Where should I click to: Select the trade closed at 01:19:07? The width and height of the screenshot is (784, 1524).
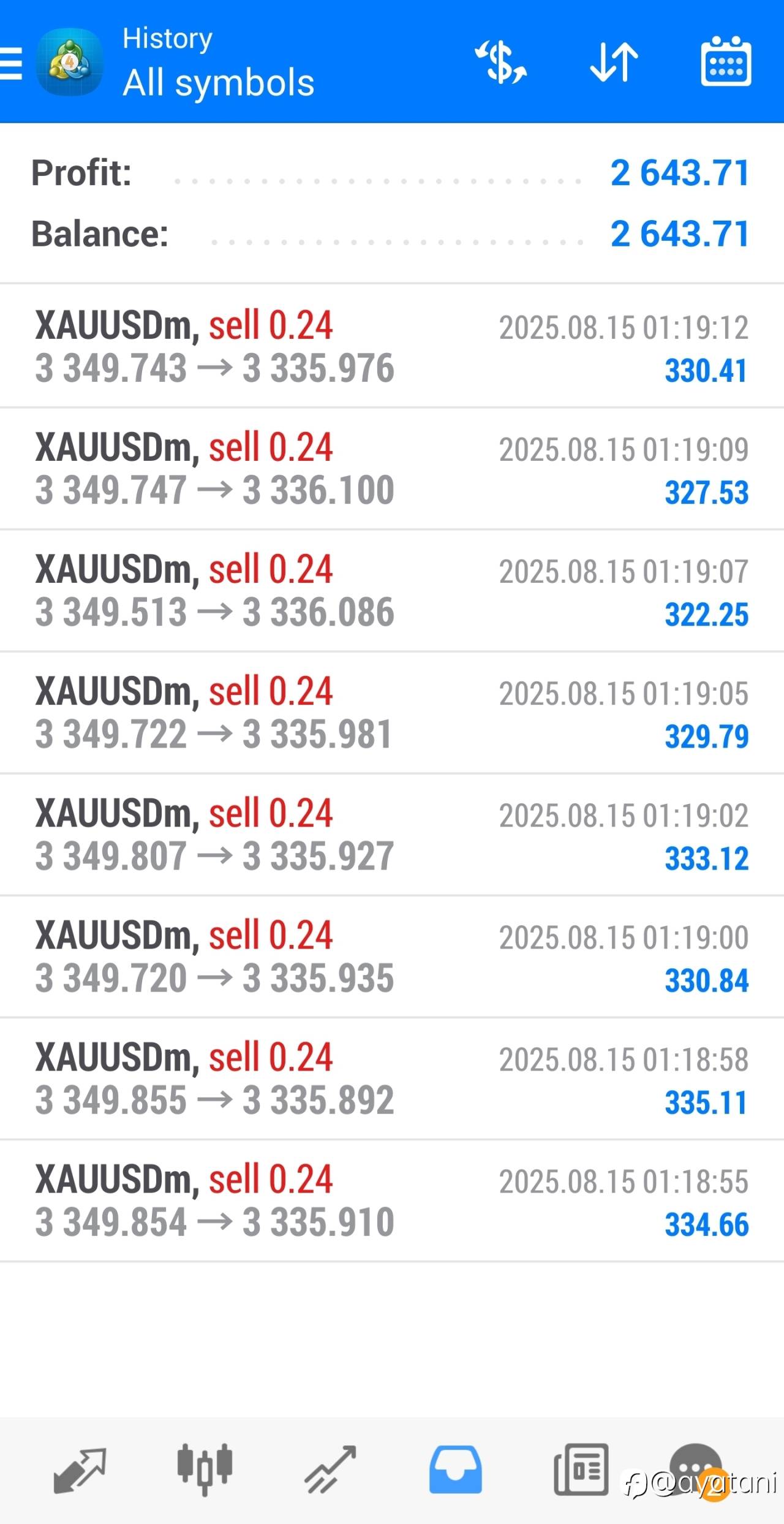392,591
